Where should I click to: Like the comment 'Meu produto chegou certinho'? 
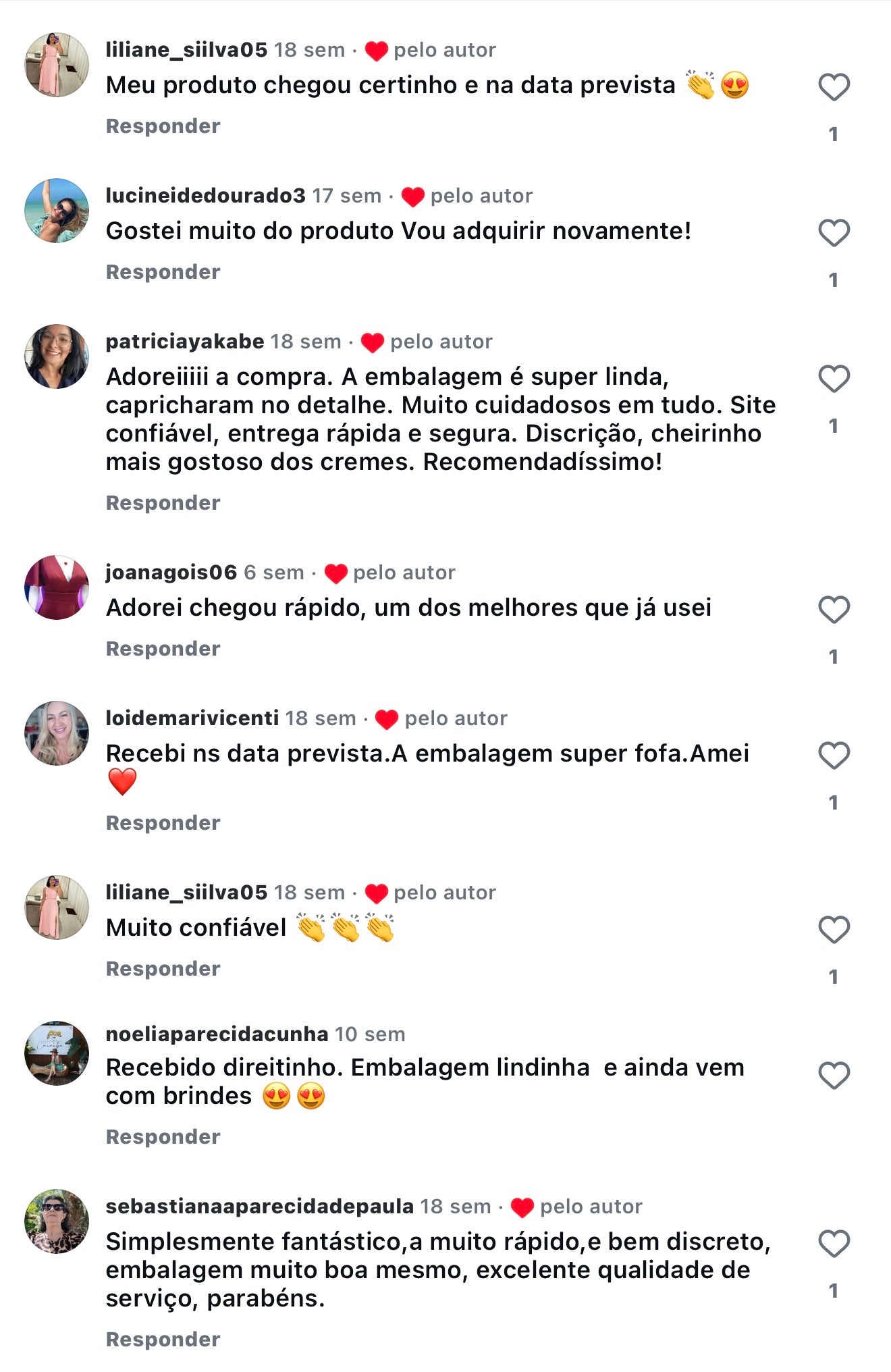click(x=834, y=87)
